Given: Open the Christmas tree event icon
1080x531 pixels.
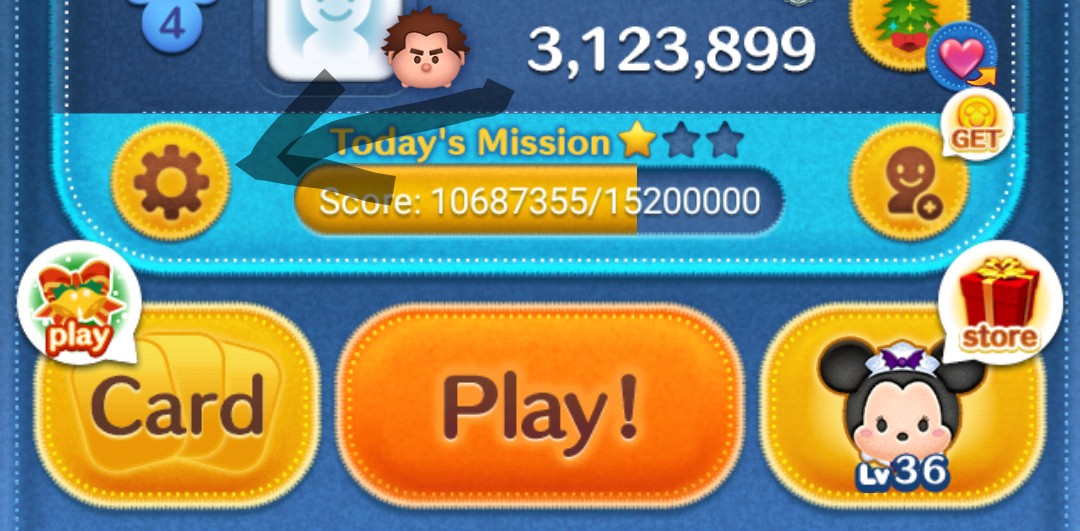Looking at the screenshot, I should [x=896, y=25].
